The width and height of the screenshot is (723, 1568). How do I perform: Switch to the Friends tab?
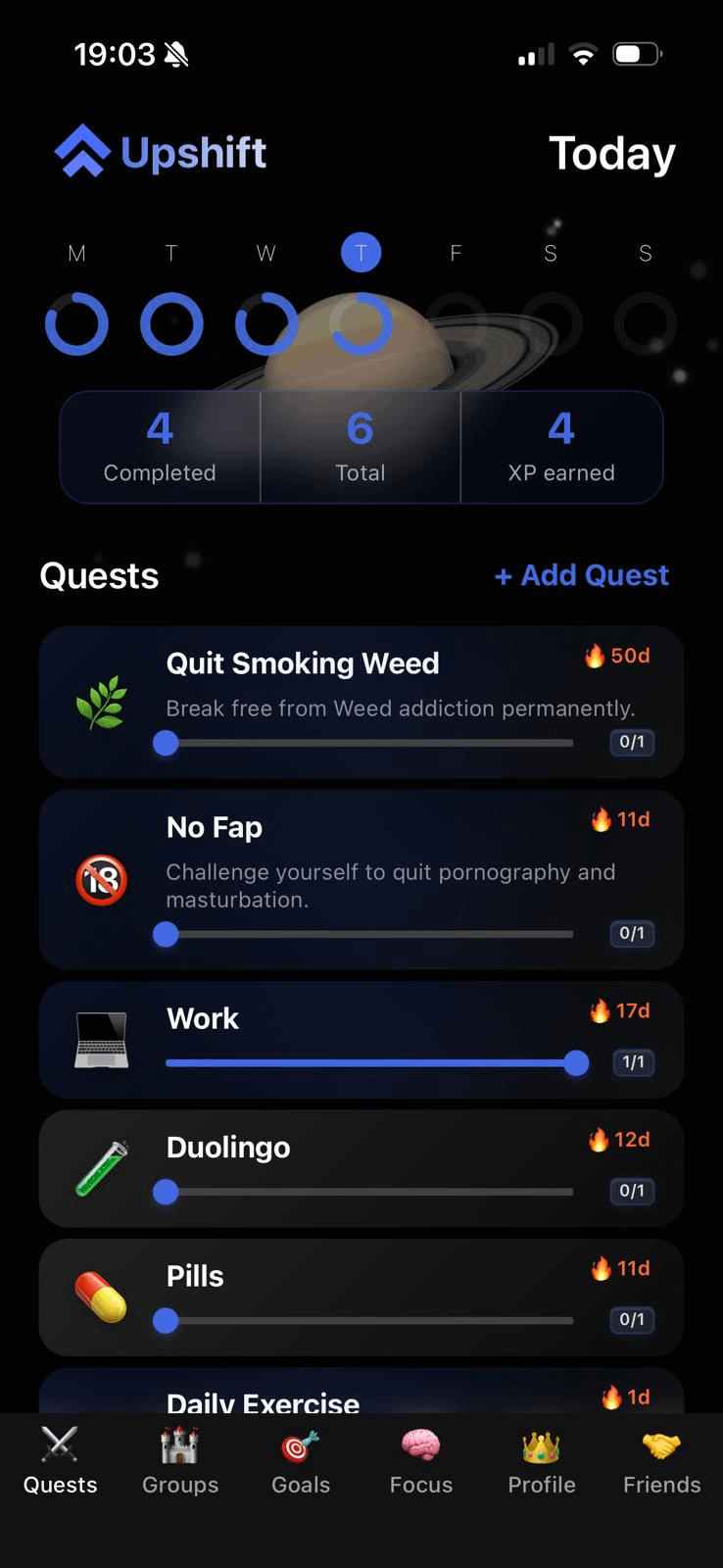coord(661,1461)
